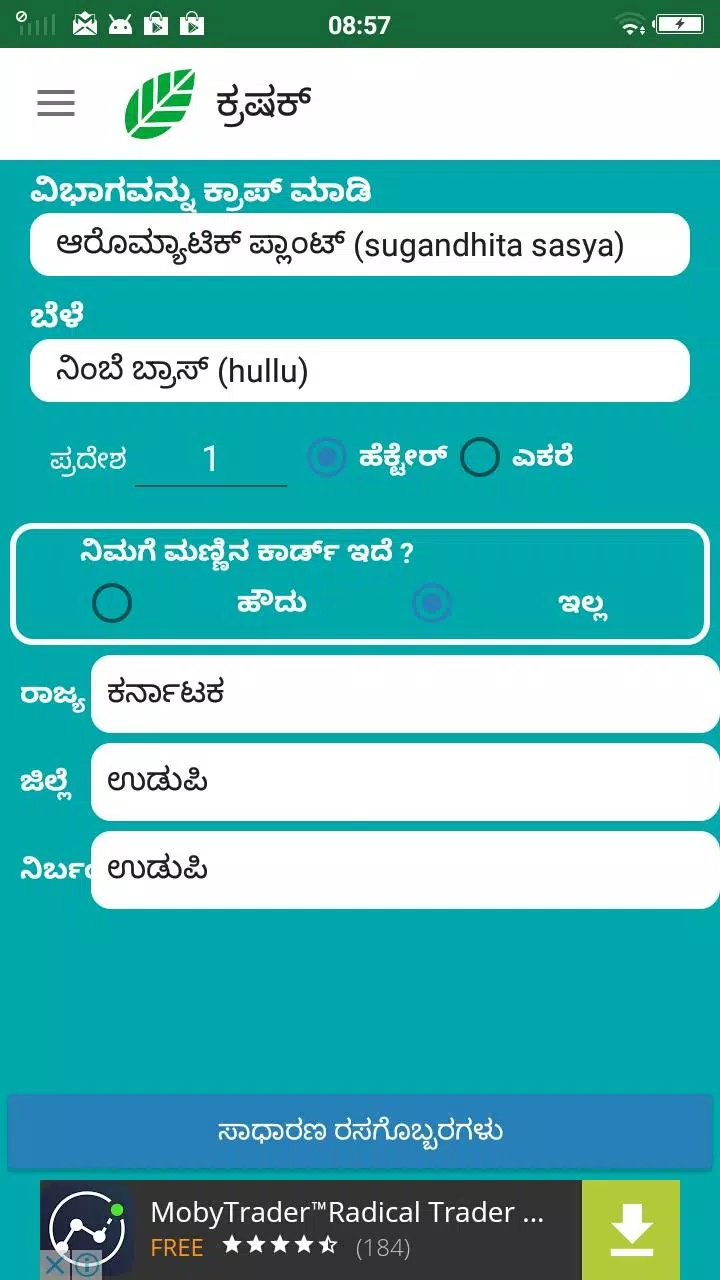Viewport: 720px width, 1280px height.
Task: Tap the ಸಾಧಾರಣ ರಸಗೊಬ್ಬರಗಳು button
Action: pos(360,1131)
